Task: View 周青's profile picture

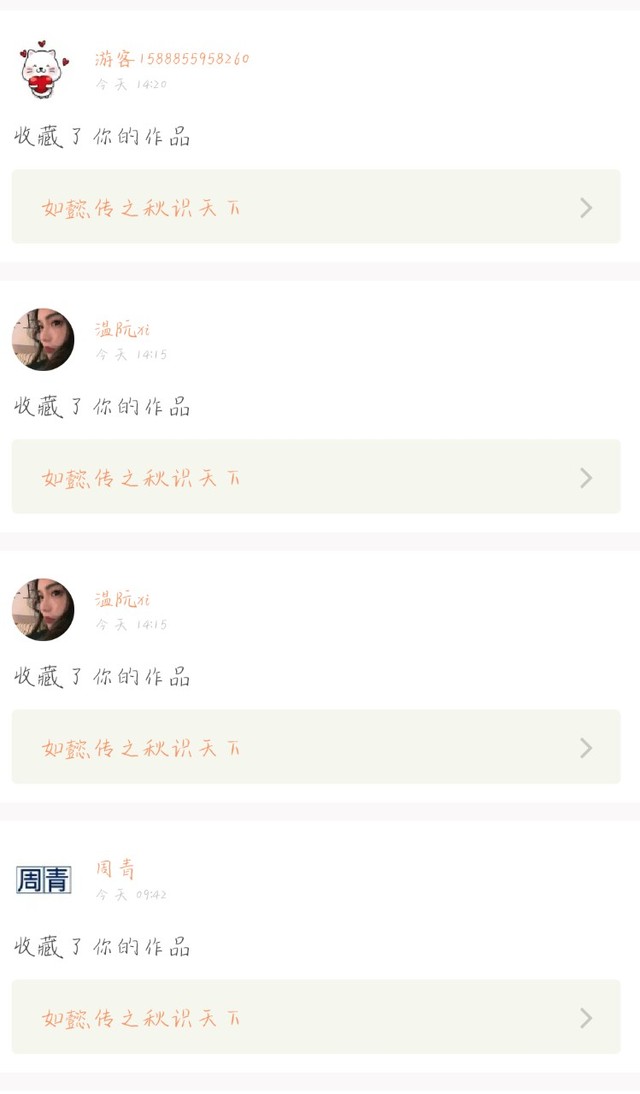Action: (43, 880)
